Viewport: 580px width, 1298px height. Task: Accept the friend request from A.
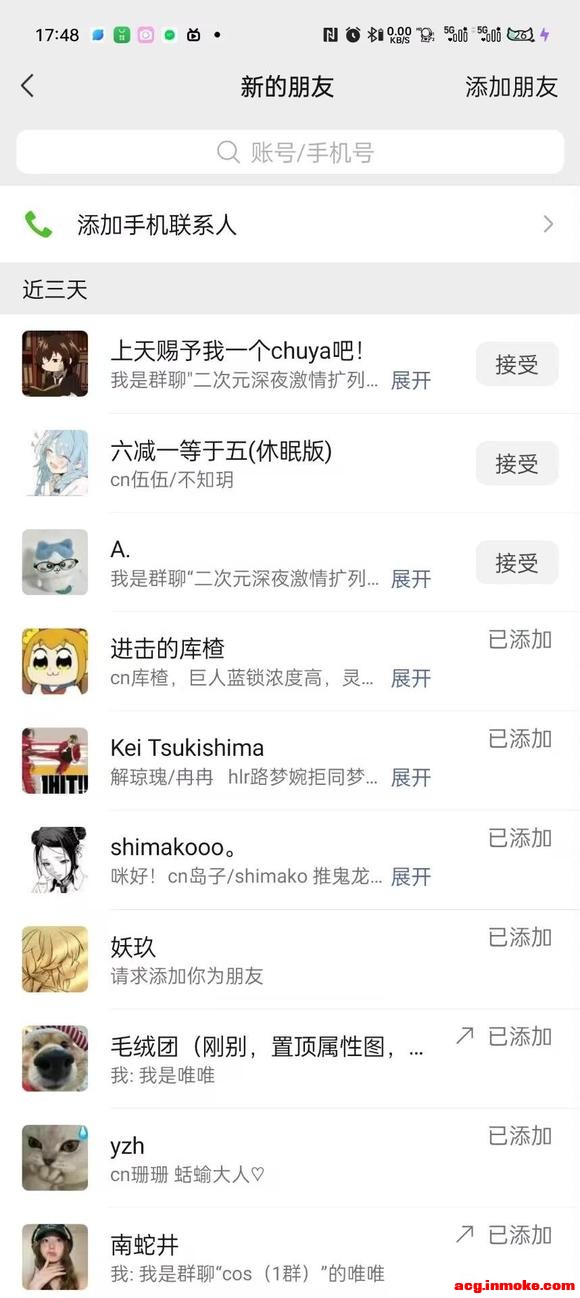pos(517,562)
